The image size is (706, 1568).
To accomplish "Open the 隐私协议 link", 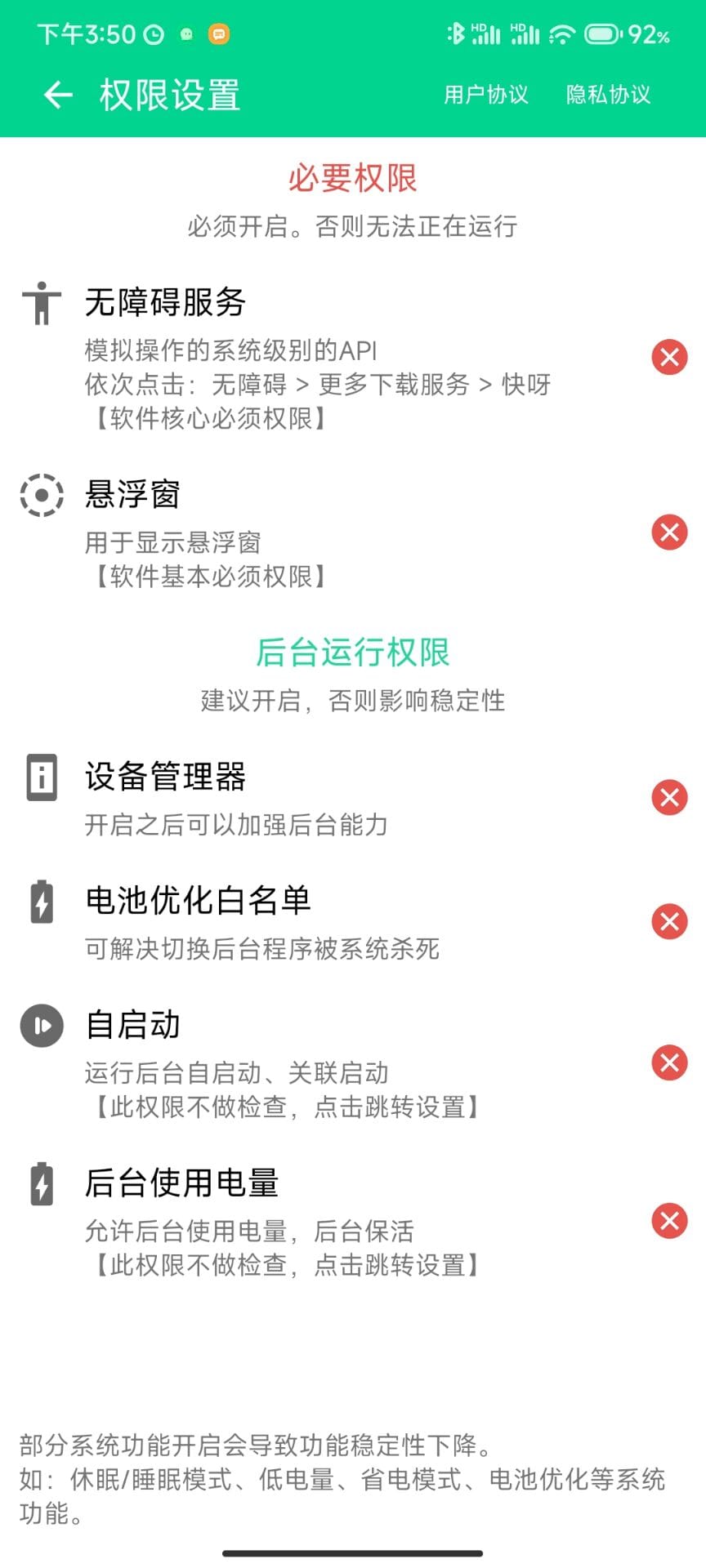I will pos(608,95).
